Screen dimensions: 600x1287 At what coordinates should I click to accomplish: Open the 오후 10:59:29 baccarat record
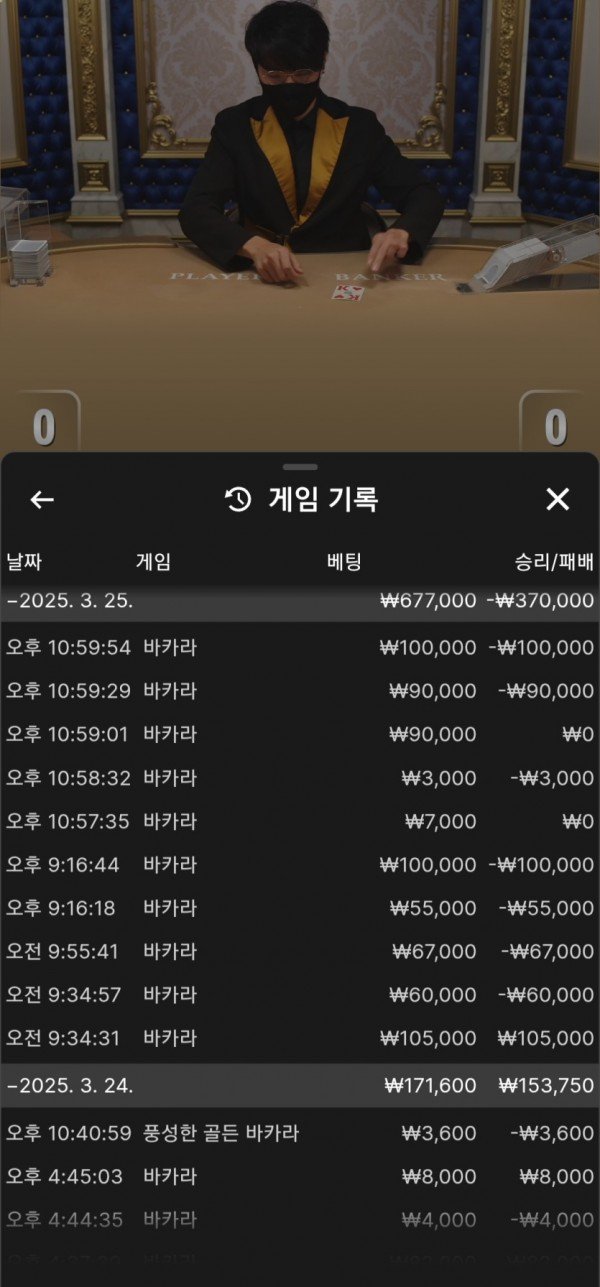[x=300, y=691]
